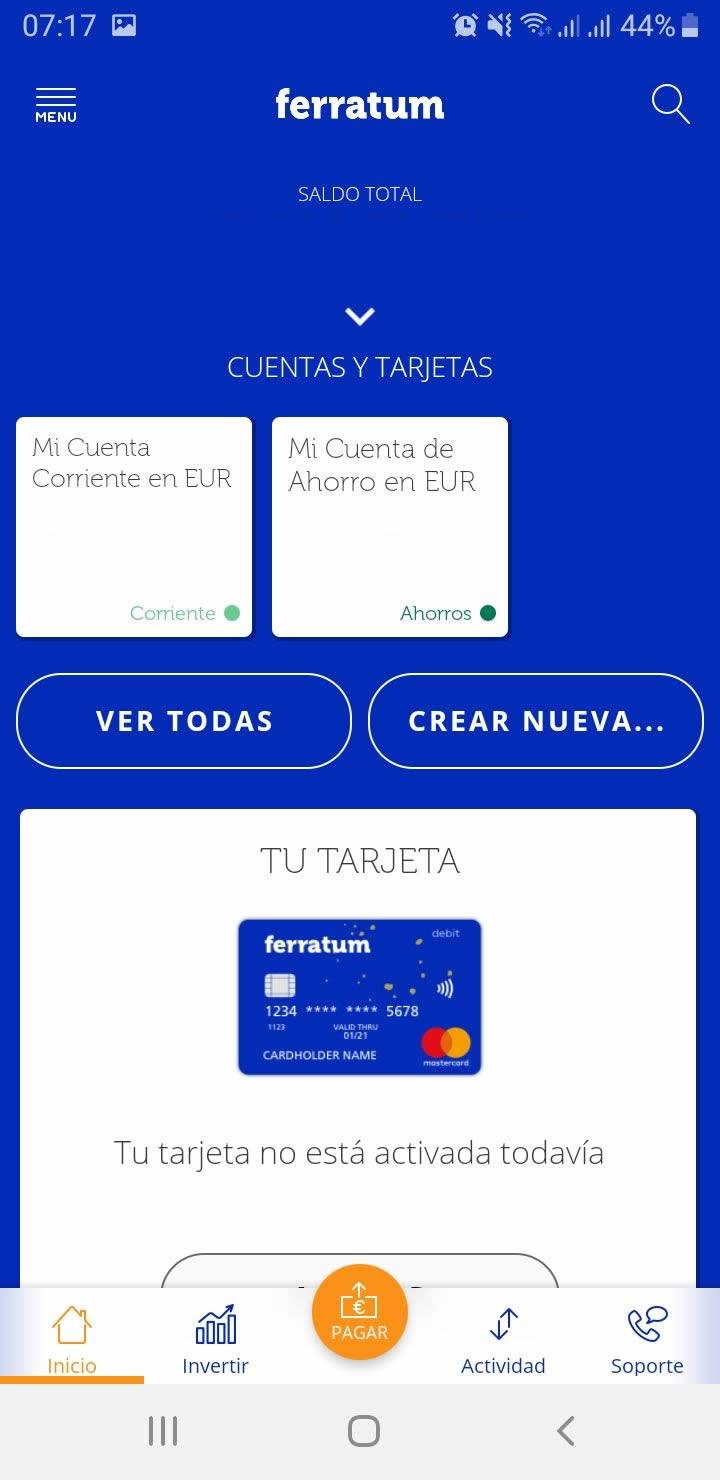
Task: Tap the VER TODAS button
Action: click(x=184, y=721)
